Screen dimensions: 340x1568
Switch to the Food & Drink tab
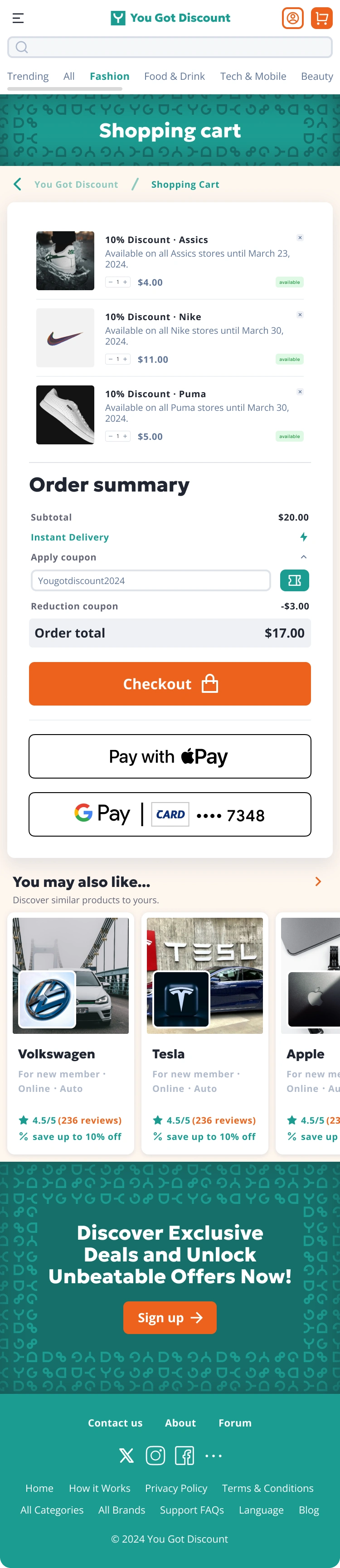tap(174, 76)
